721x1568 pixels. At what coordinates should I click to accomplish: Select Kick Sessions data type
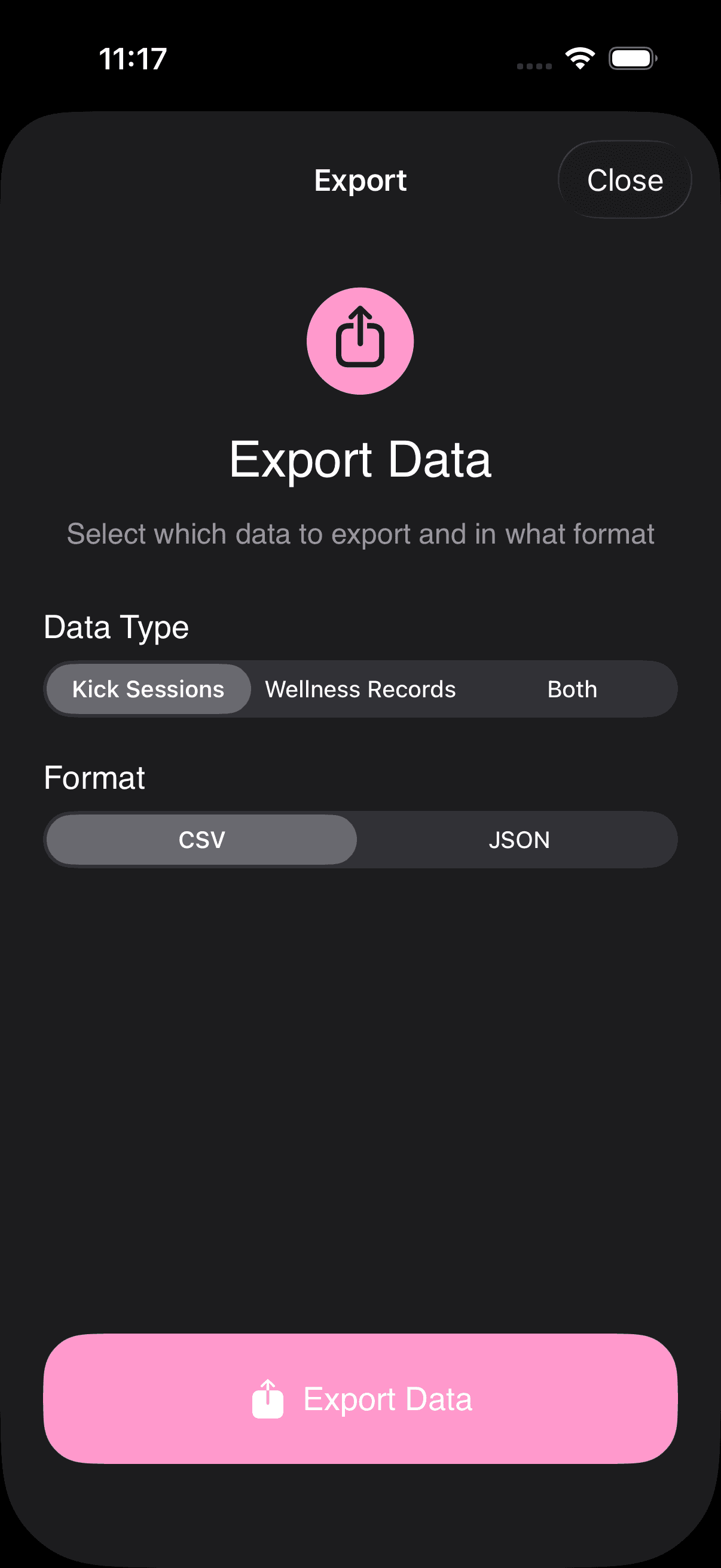point(148,689)
